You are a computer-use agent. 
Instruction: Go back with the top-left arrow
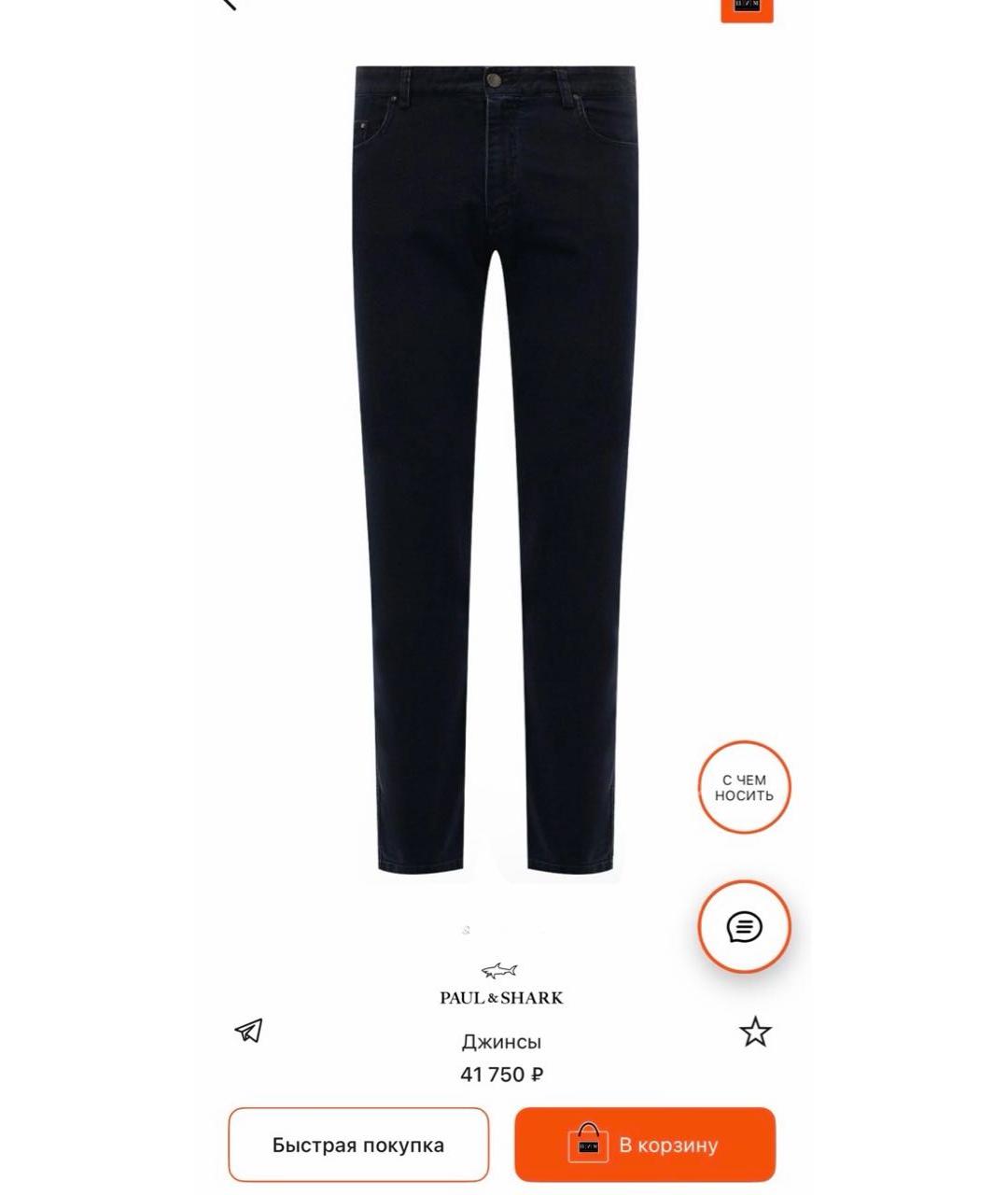230,4
